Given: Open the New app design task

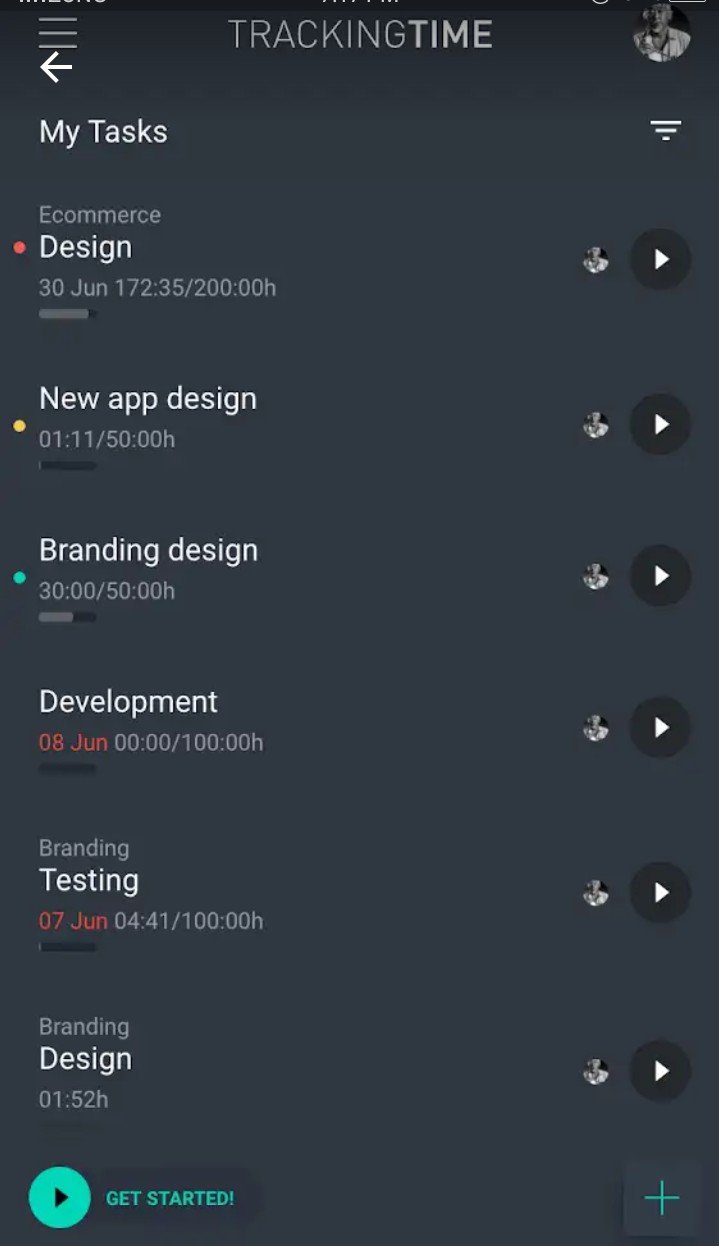Looking at the screenshot, I should coord(148,399).
